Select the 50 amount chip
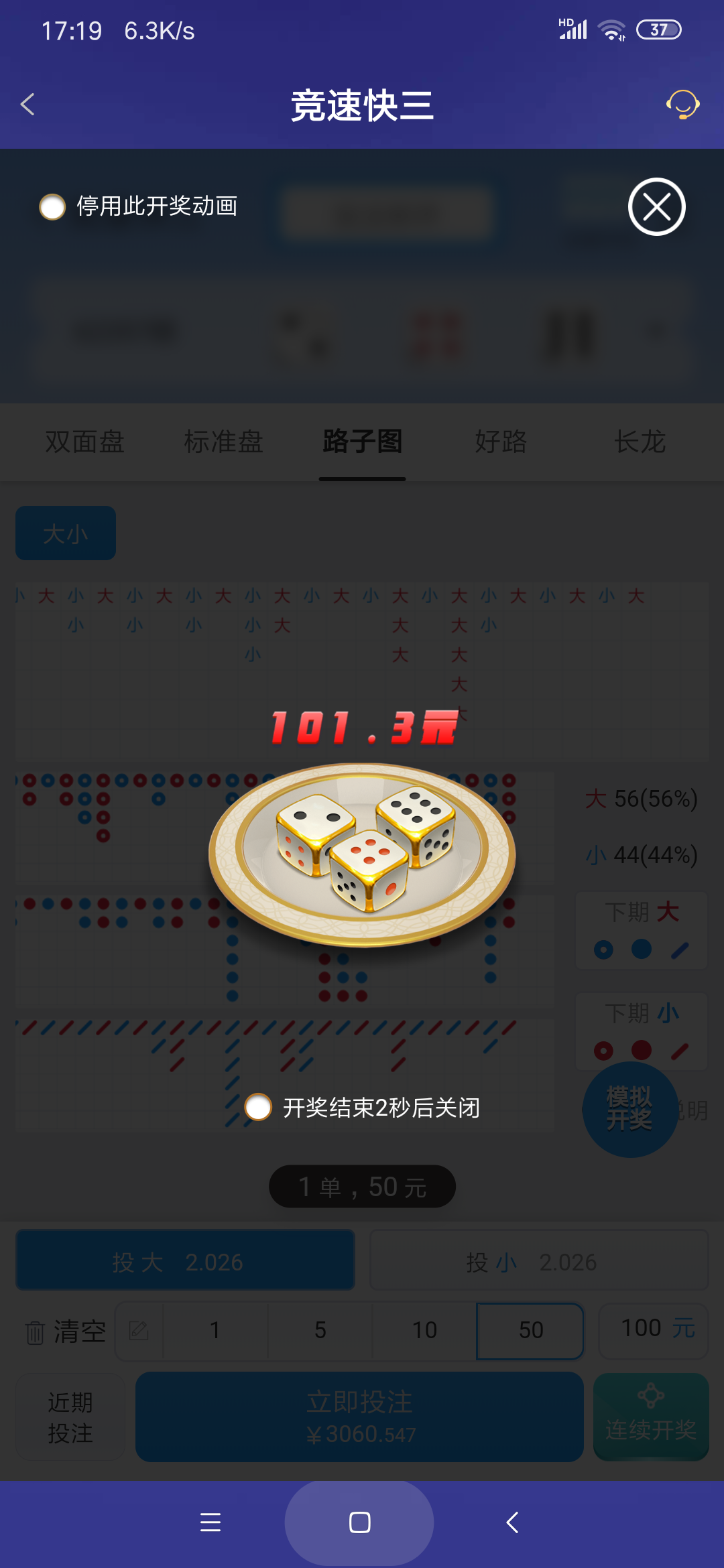This screenshot has height=1568, width=724. [x=530, y=1331]
